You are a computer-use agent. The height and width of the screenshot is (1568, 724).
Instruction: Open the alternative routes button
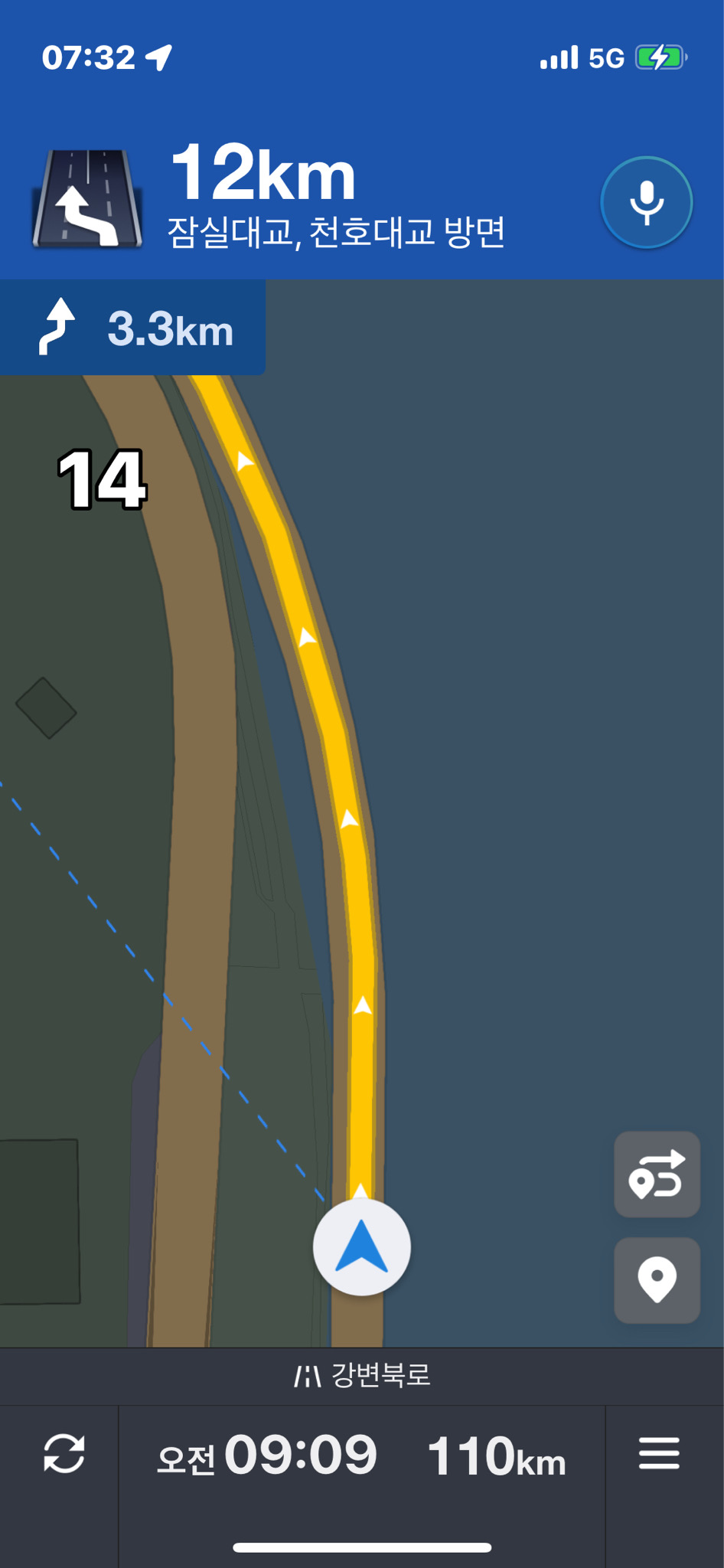point(657,1174)
